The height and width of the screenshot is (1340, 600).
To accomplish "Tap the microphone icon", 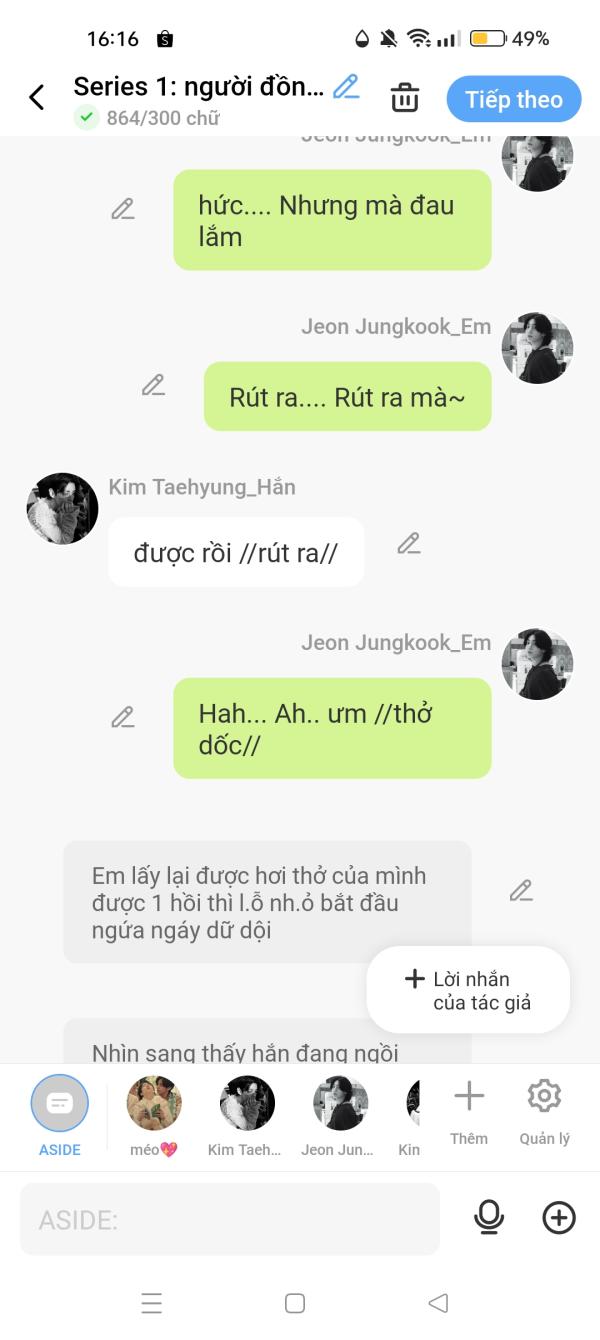I will click(x=489, y=1217).
